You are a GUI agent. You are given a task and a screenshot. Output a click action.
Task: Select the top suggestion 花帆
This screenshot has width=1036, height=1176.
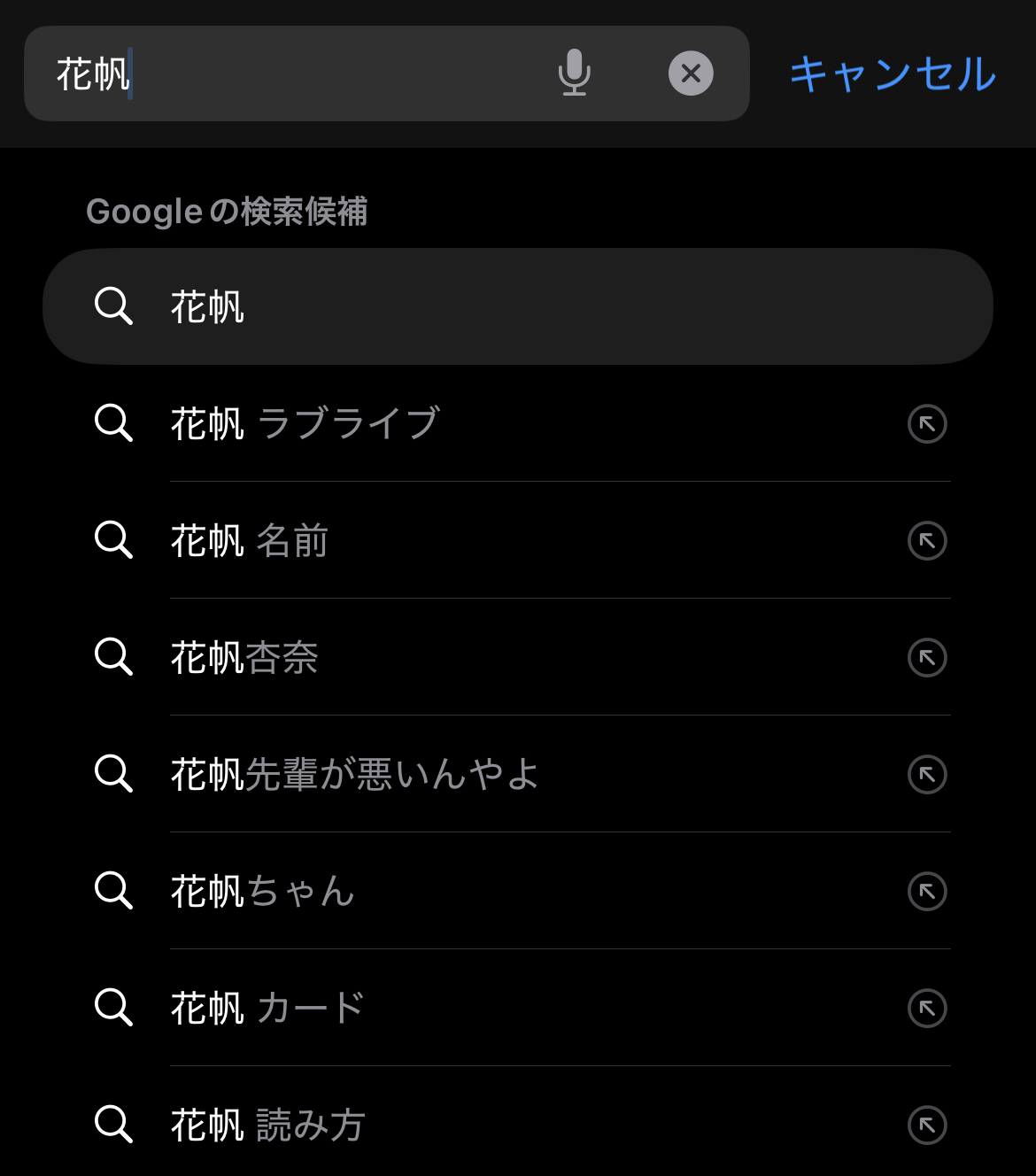click(x=518, y=306)
